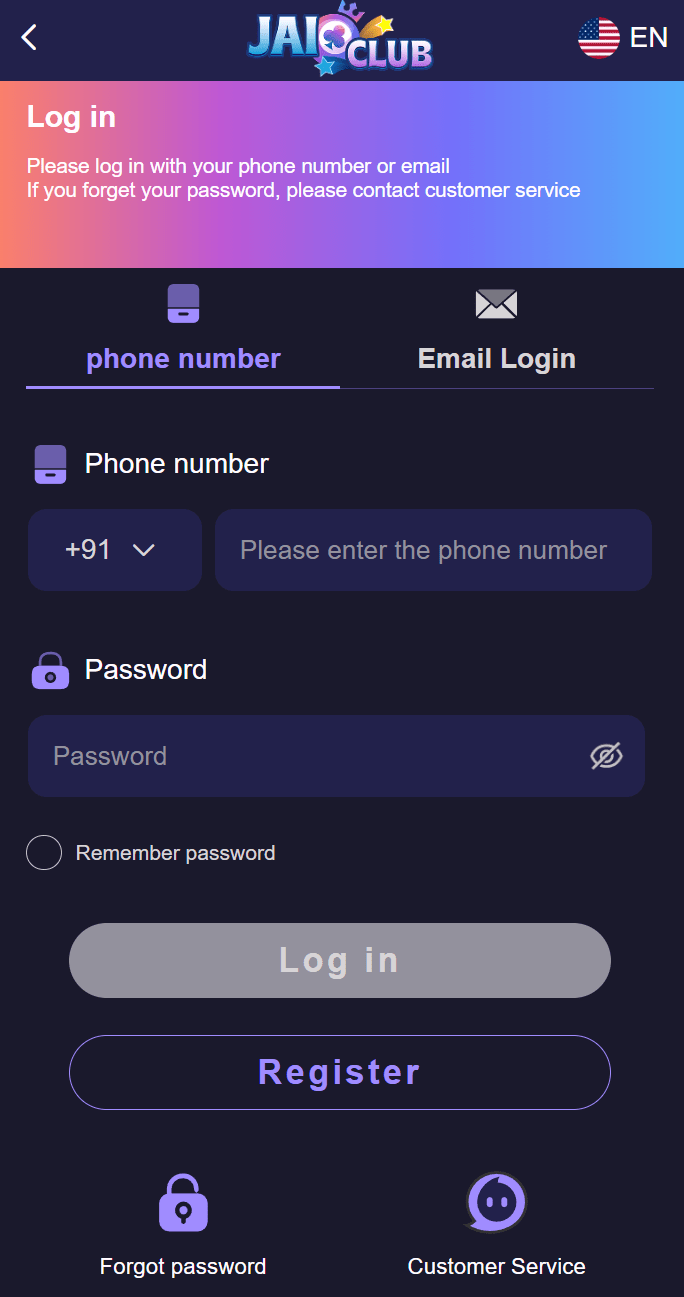Open Forgot password
Viewport: 684px width, 1297px height.
click(183, 1225)
